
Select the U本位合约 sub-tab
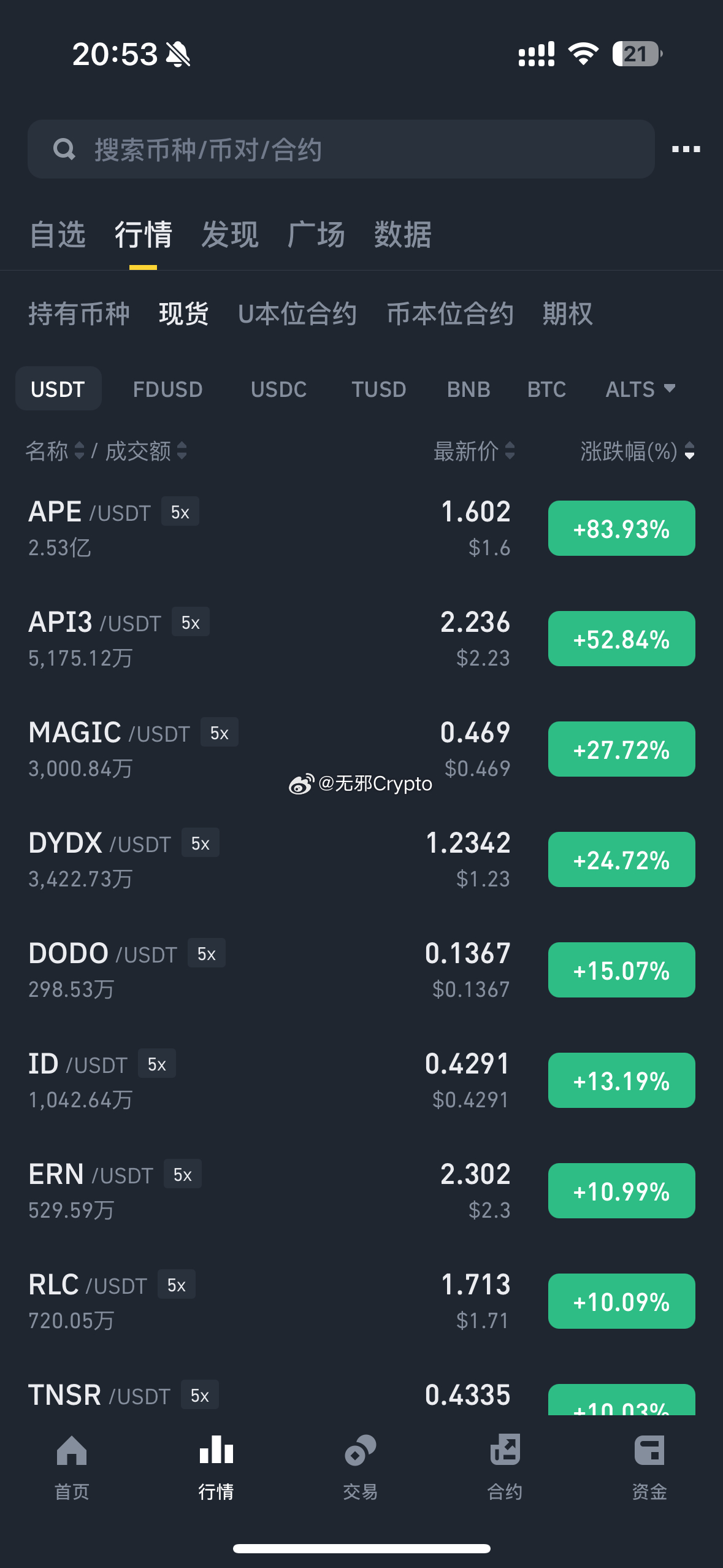point(297,313)
